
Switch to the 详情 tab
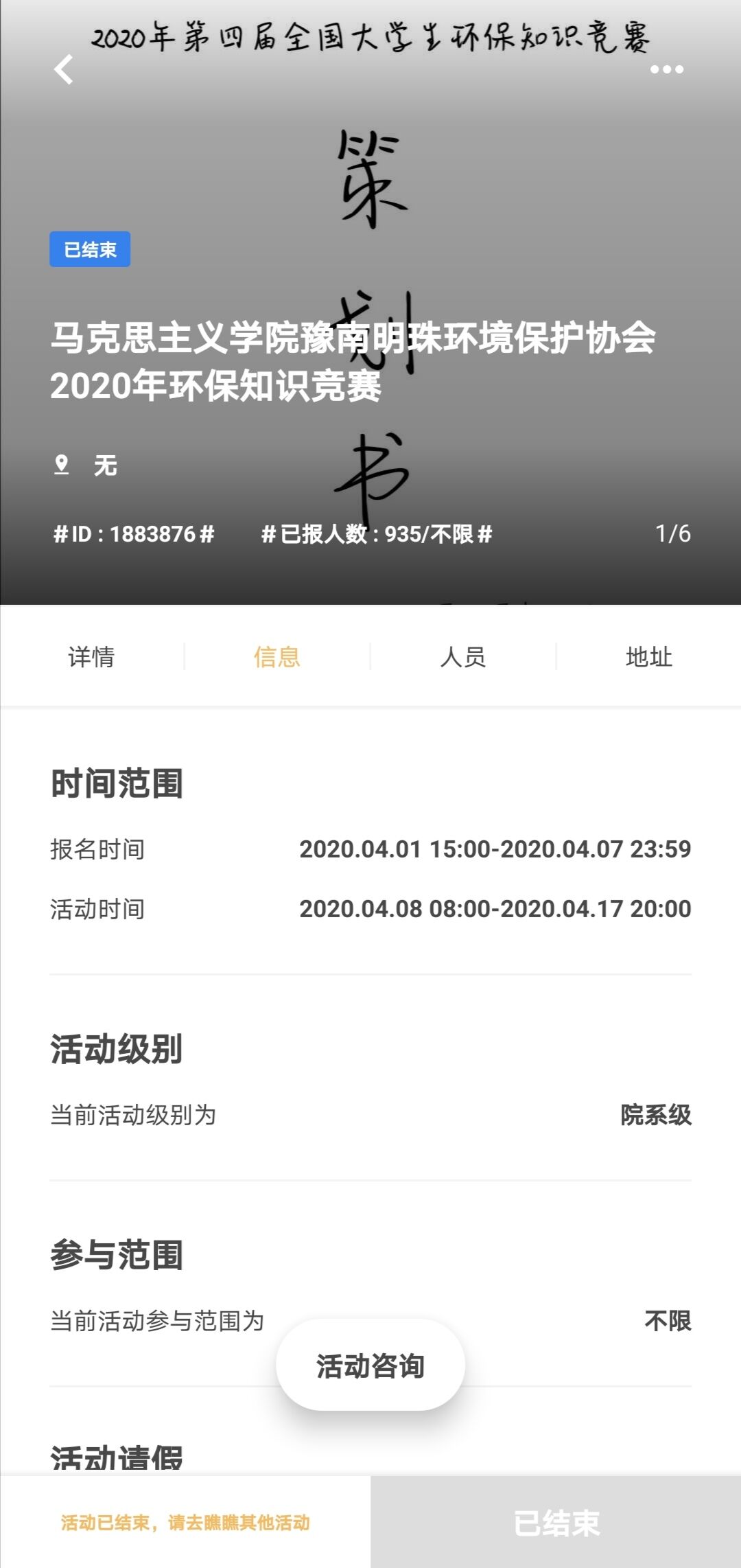click(x=91, y=657)
